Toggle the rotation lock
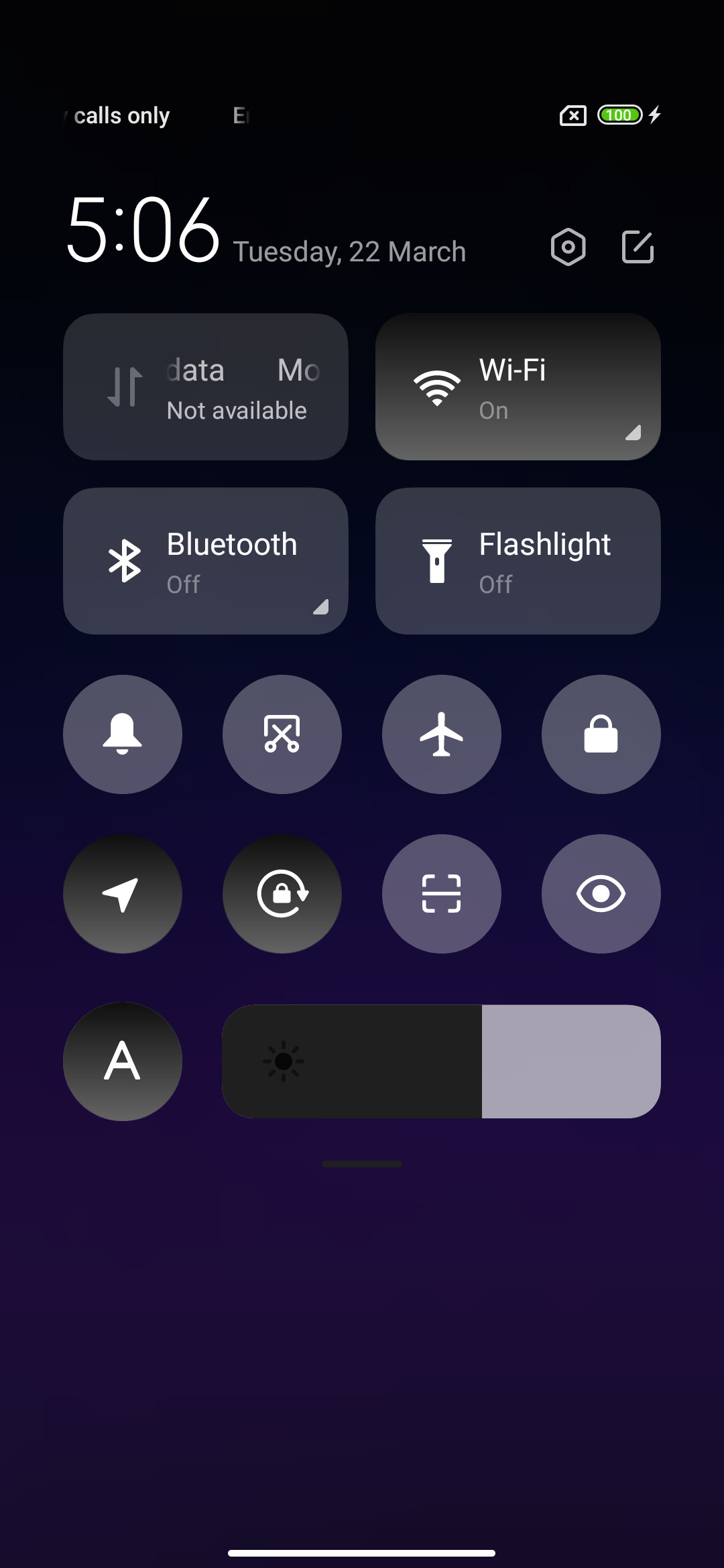 [x=282, y=894]
